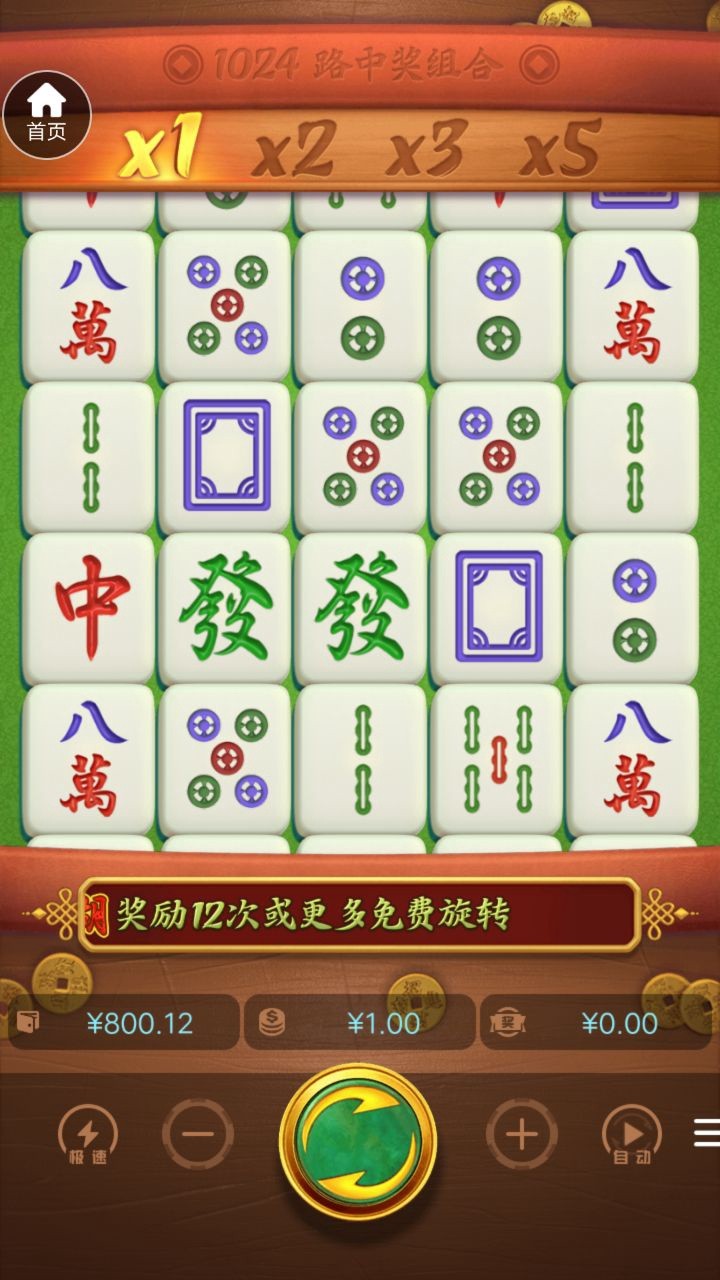Go to the 首页 home button
The height and width of the screenshot is (1280, 720).
click(46, 114)
